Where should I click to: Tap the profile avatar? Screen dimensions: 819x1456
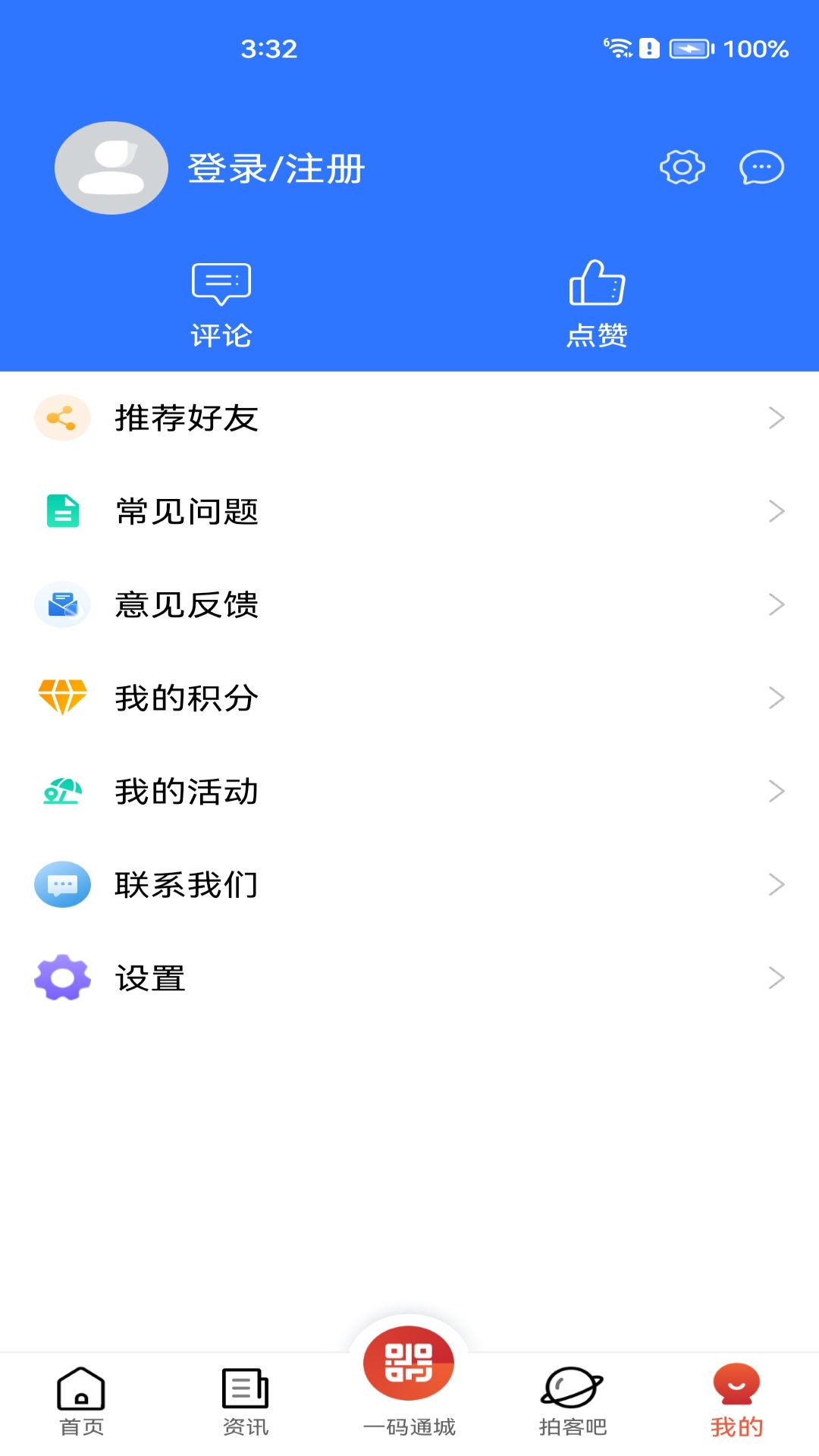(111, 168)
